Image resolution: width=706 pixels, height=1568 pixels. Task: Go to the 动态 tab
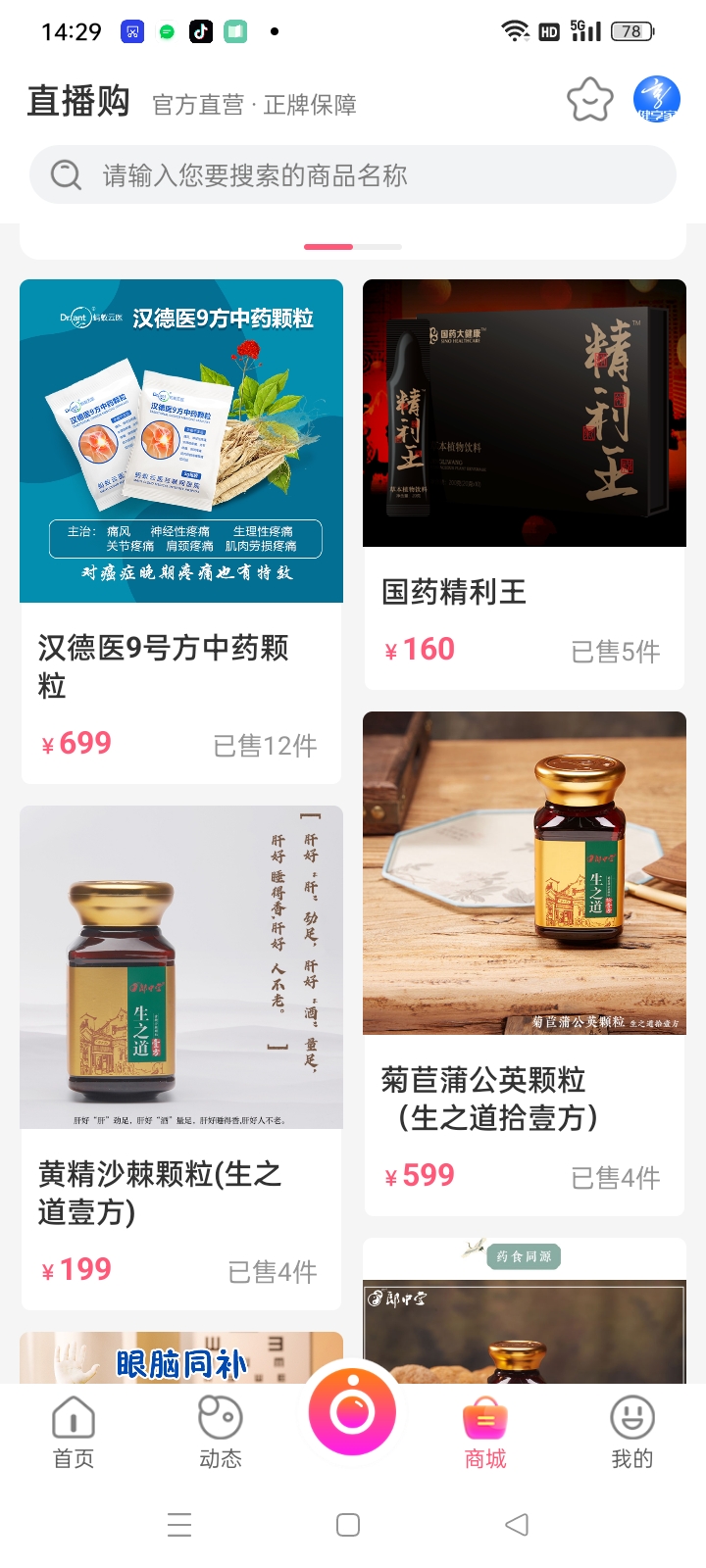pos(220,1433)
